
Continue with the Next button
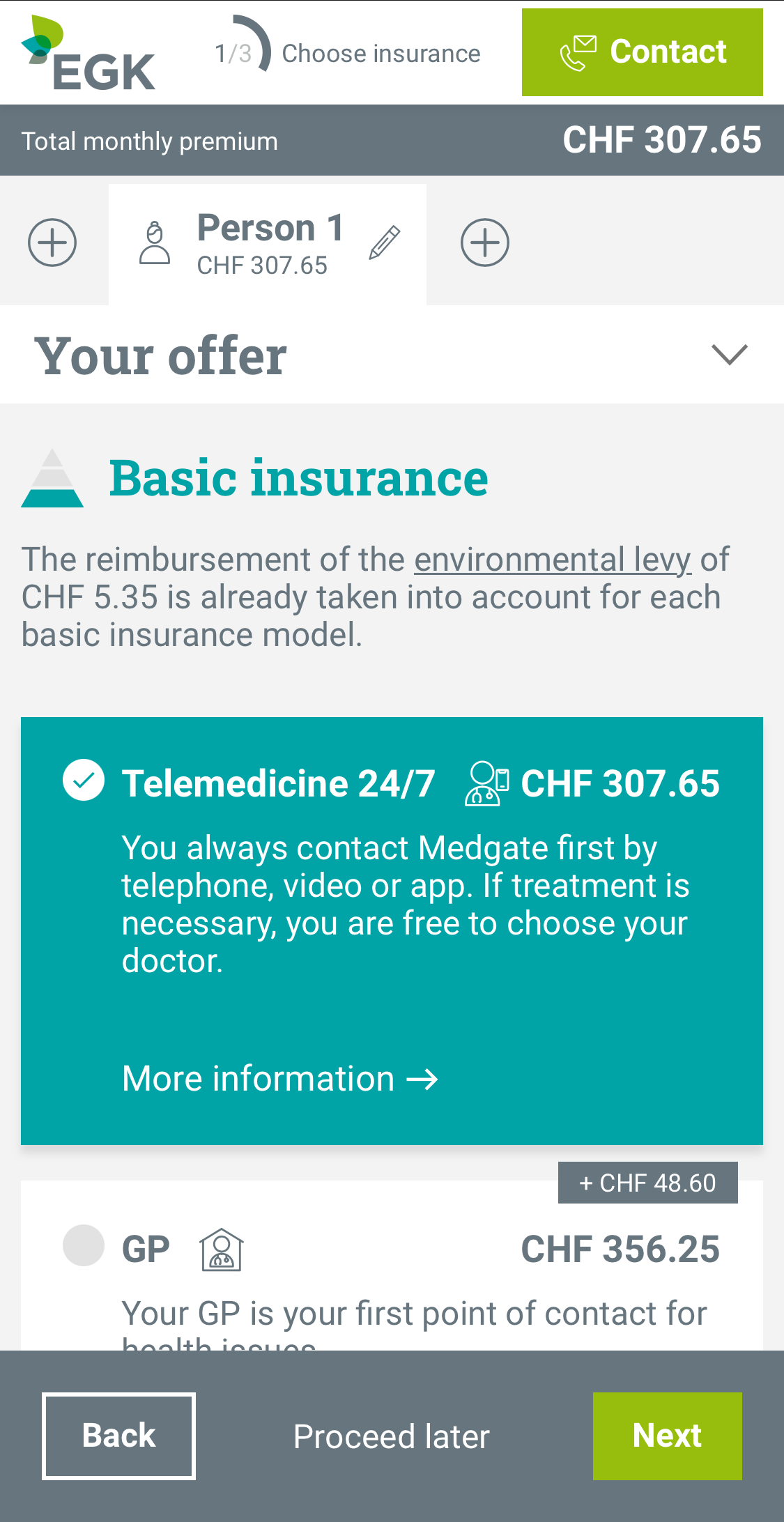(667, 1436)
